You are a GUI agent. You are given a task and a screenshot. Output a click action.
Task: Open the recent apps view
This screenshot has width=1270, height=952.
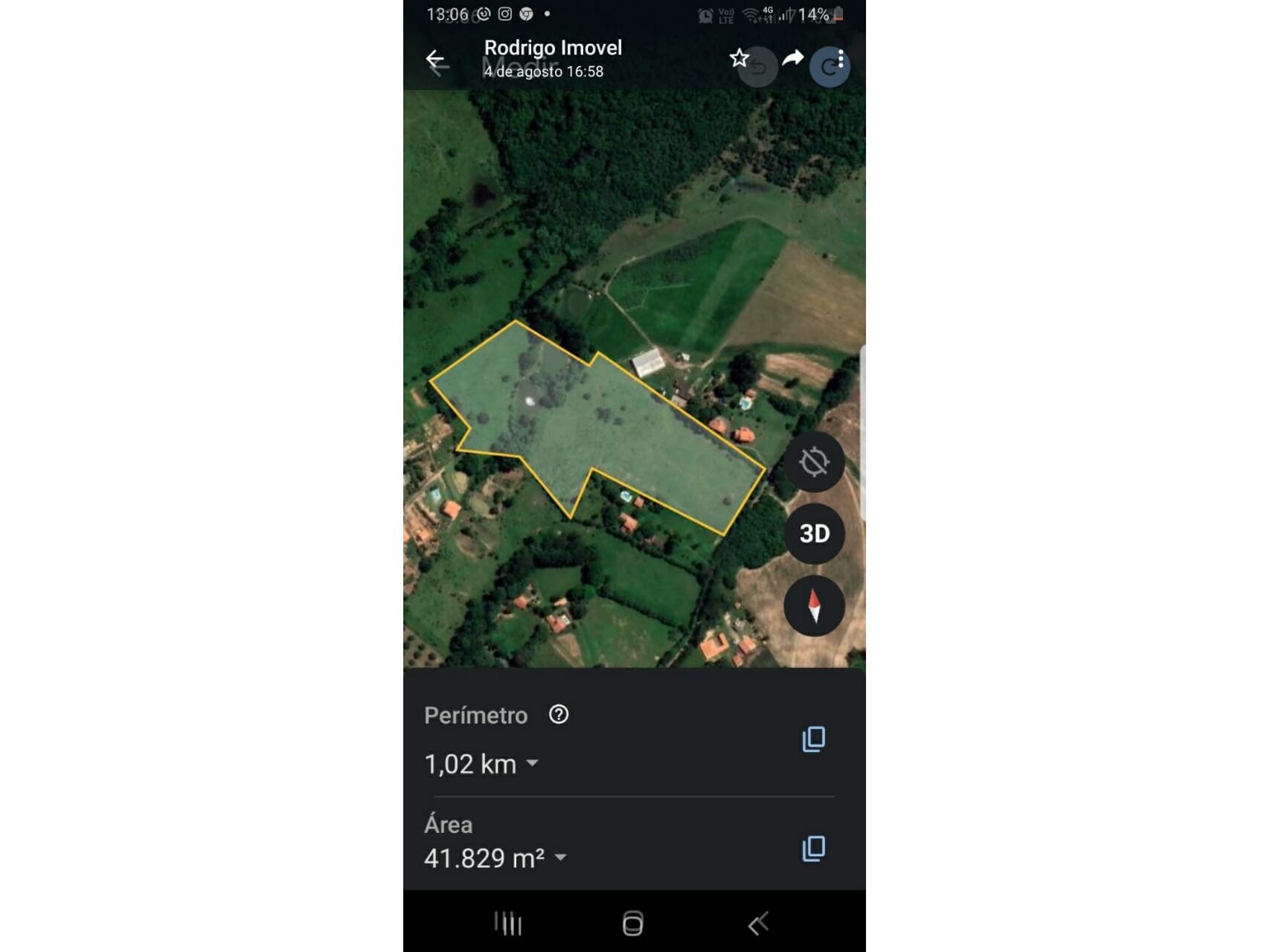[508, 923]
